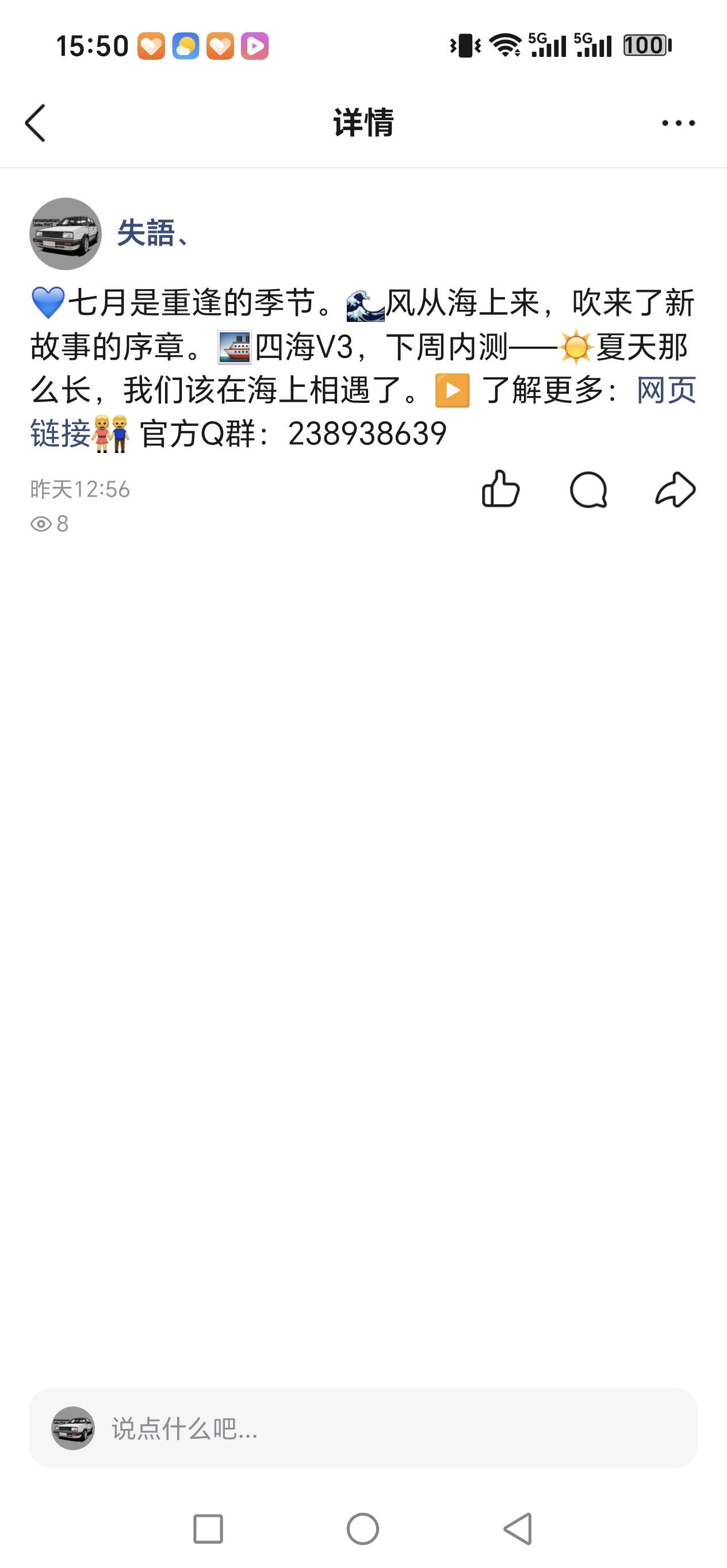The width and height of the screenshot is (727, 1568).
Task: Open the three-dot overflow menu
Action: (x=678, y=123)
